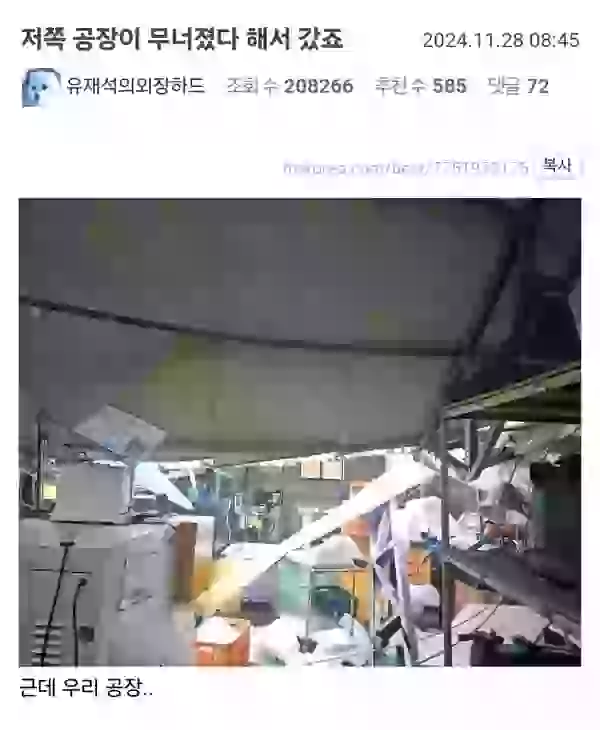Open author 유재석의외장하드's profile
This screenshot has height=730, width=600.
[135, 86]
